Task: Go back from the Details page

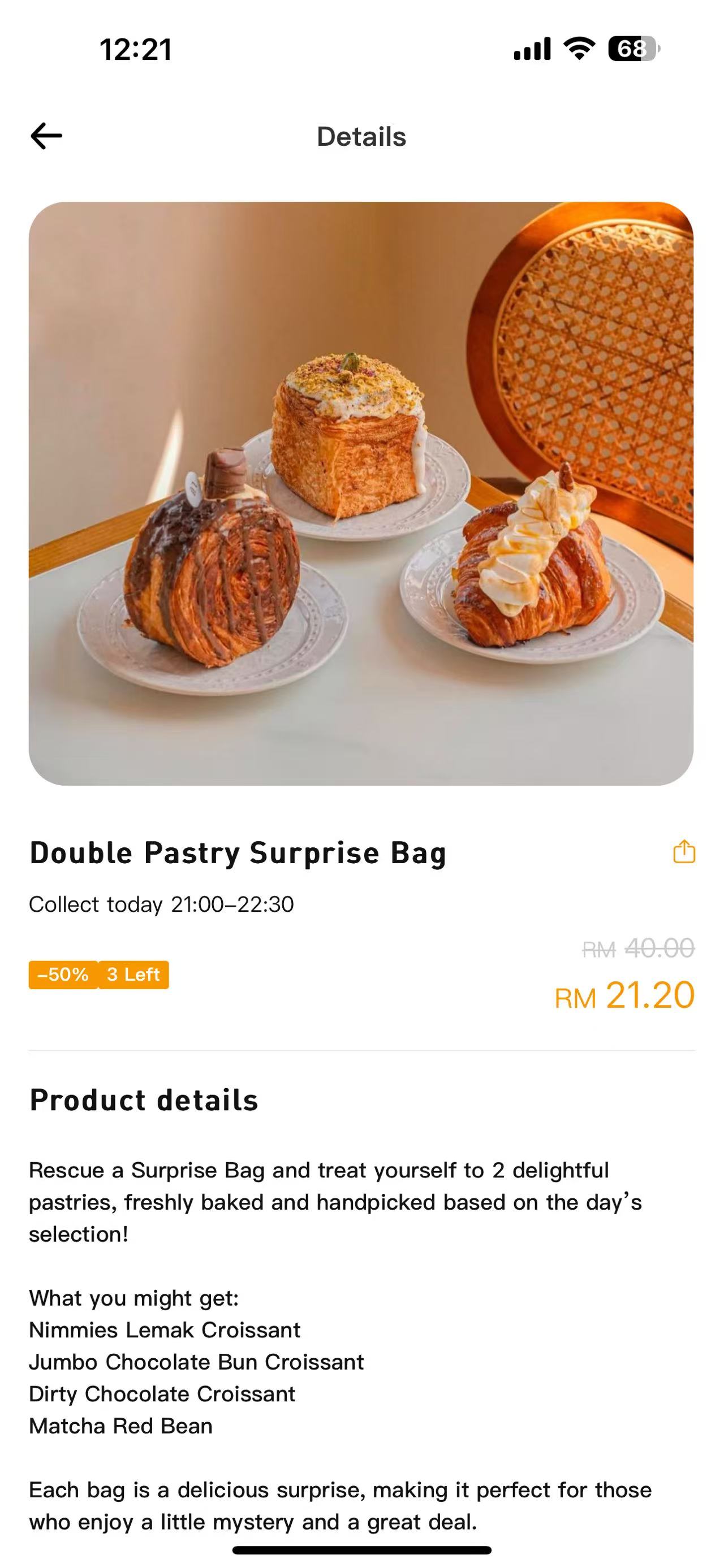Action: tap(46, 136)
